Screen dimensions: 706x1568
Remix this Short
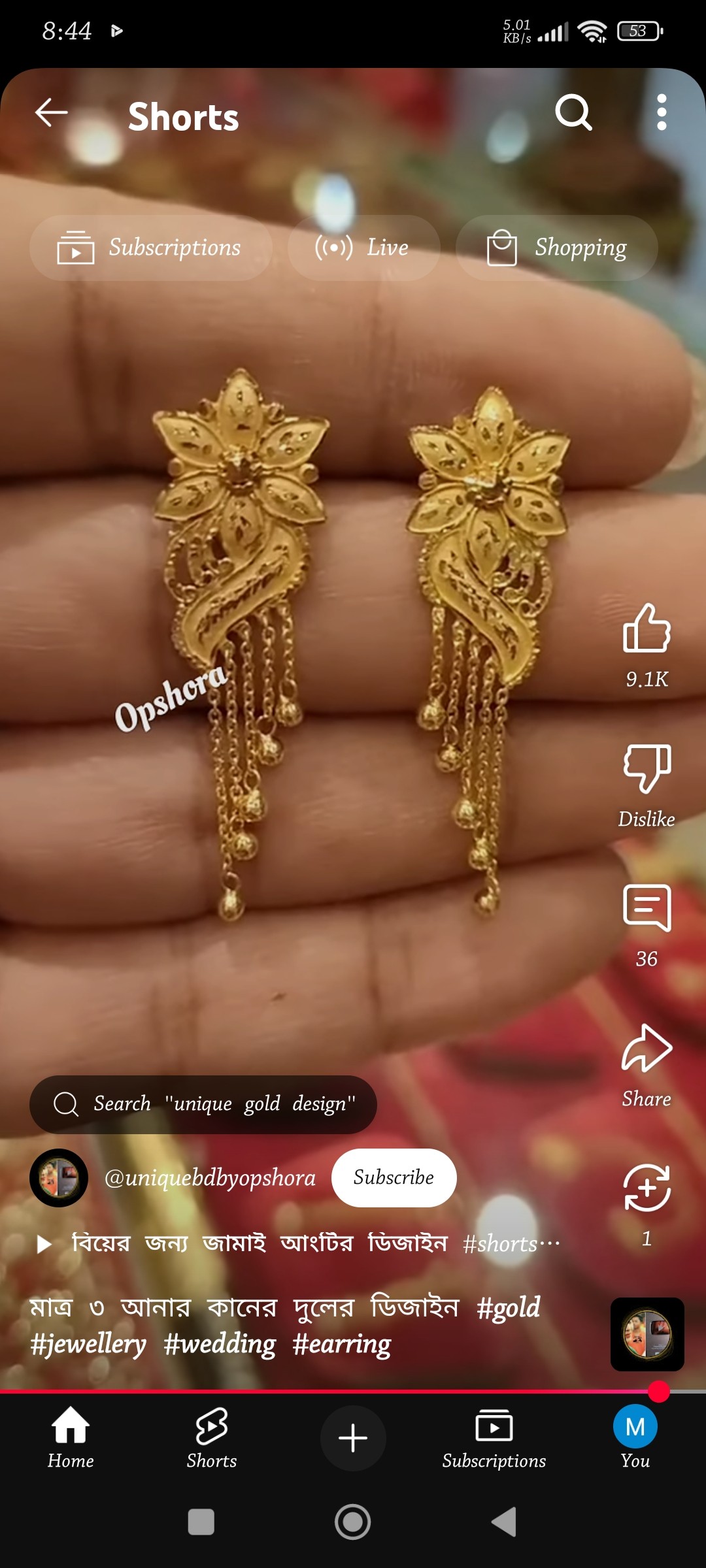point(647,1188)
